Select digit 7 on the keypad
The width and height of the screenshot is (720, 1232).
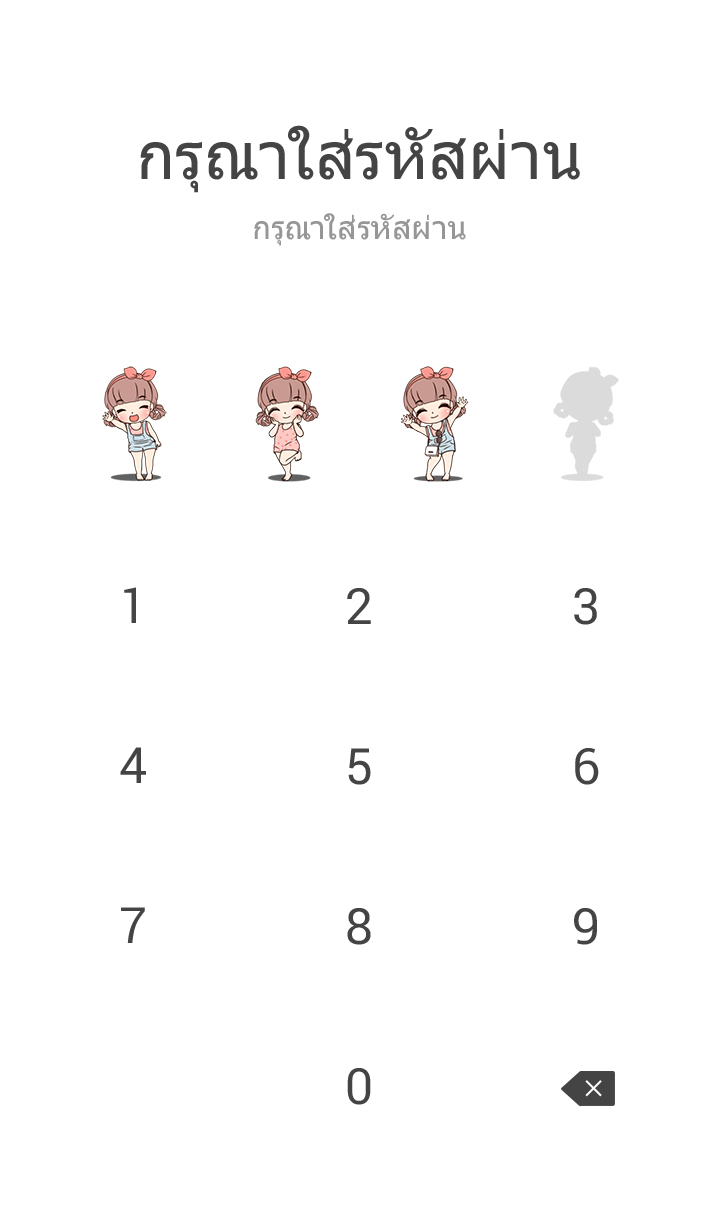pyautogui.click(x=132, y=927)
